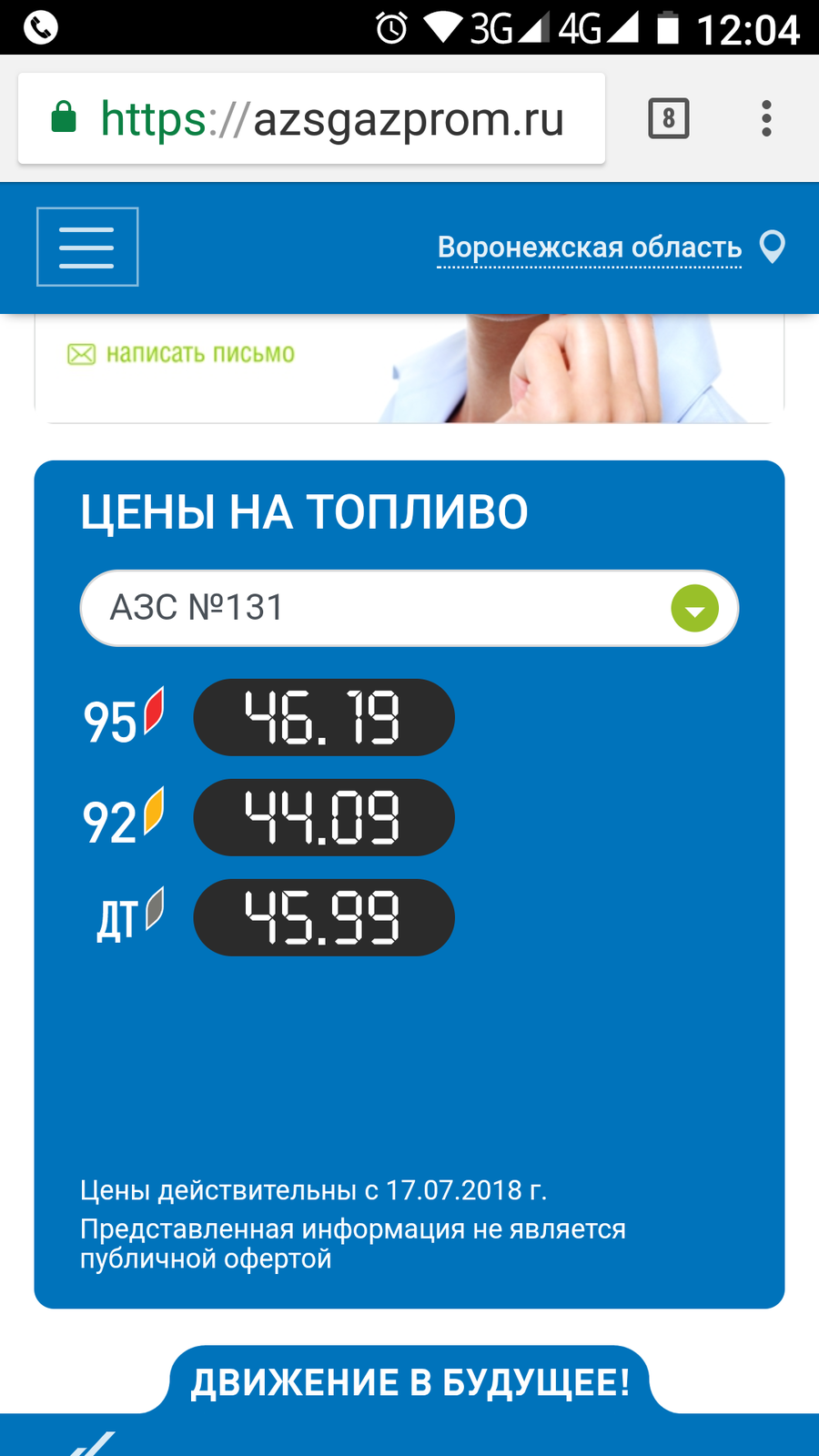Open the browser overflow menu
This screenshot has width=819, height=1456.
(766, 118)
